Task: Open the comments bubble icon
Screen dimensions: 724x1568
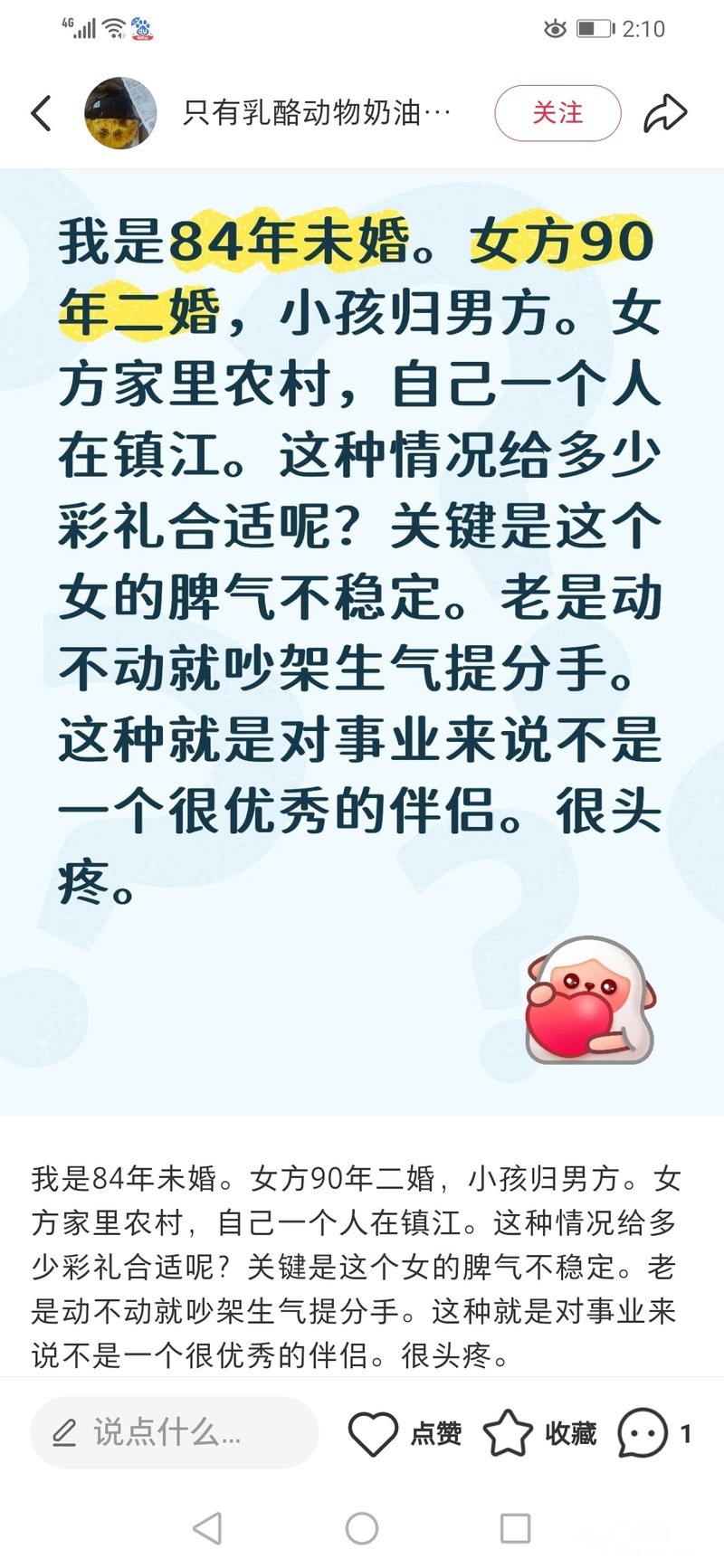Action: (x=643, y=1433)
